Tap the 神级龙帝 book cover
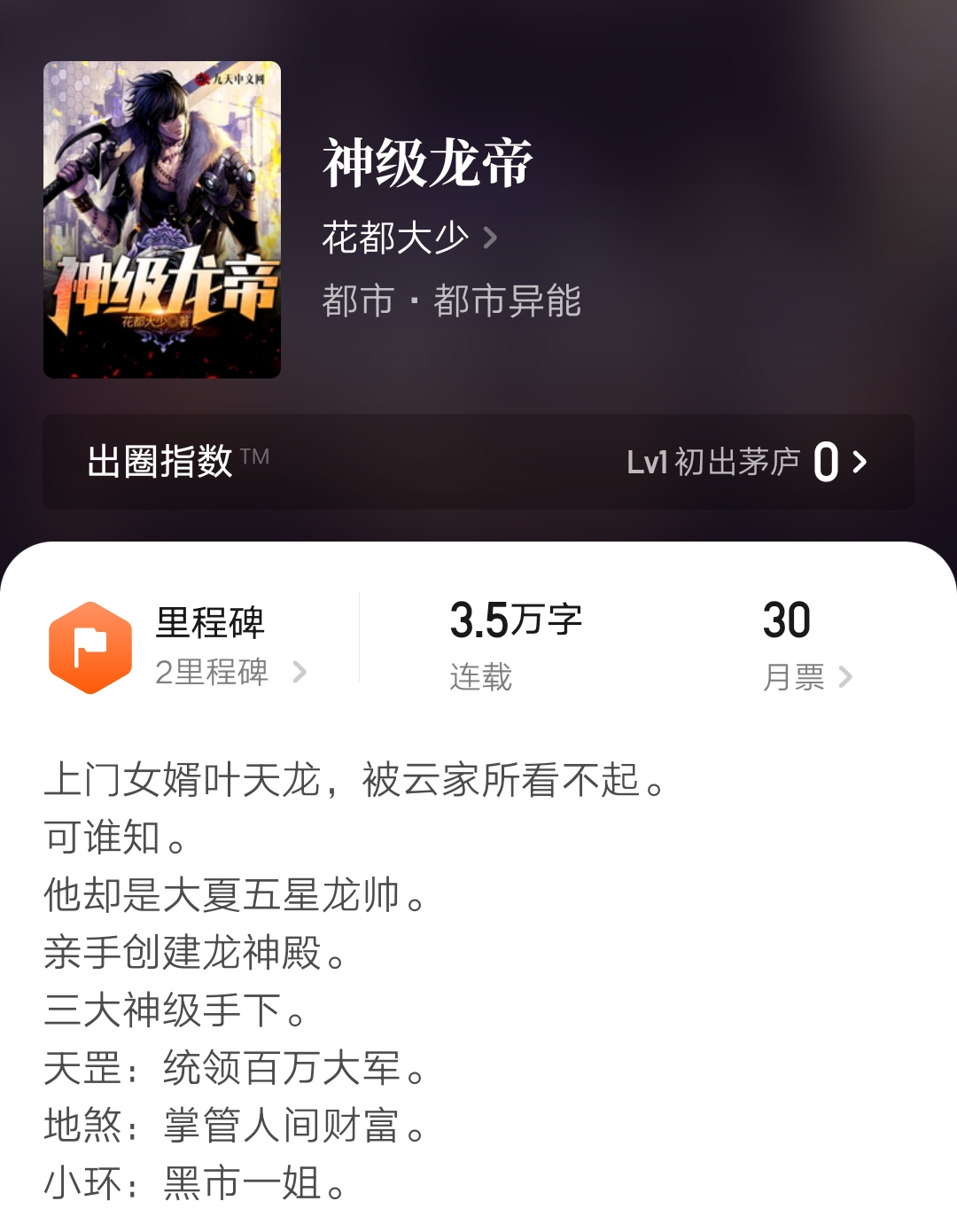The image size is (957, 1232). pyautogui.click(x=162, y=220)
